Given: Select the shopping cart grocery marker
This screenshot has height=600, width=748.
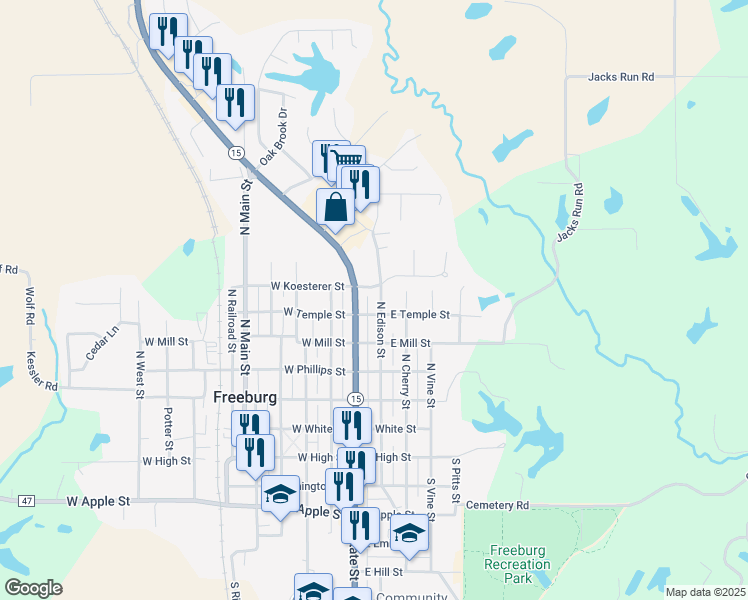Looking at the screenshot, I should [347, 162].
